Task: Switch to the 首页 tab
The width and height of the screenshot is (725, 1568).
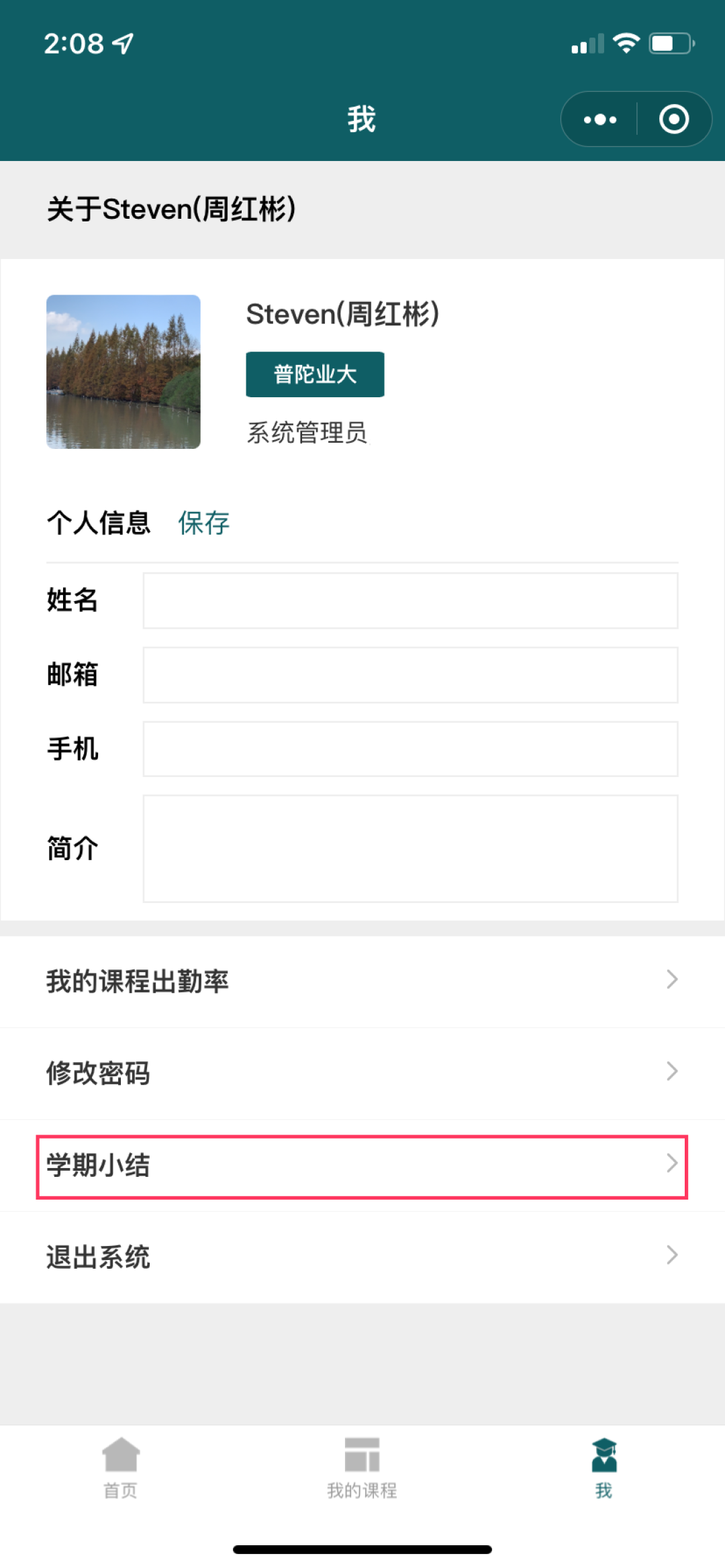Action: (x=121, y=1467)
